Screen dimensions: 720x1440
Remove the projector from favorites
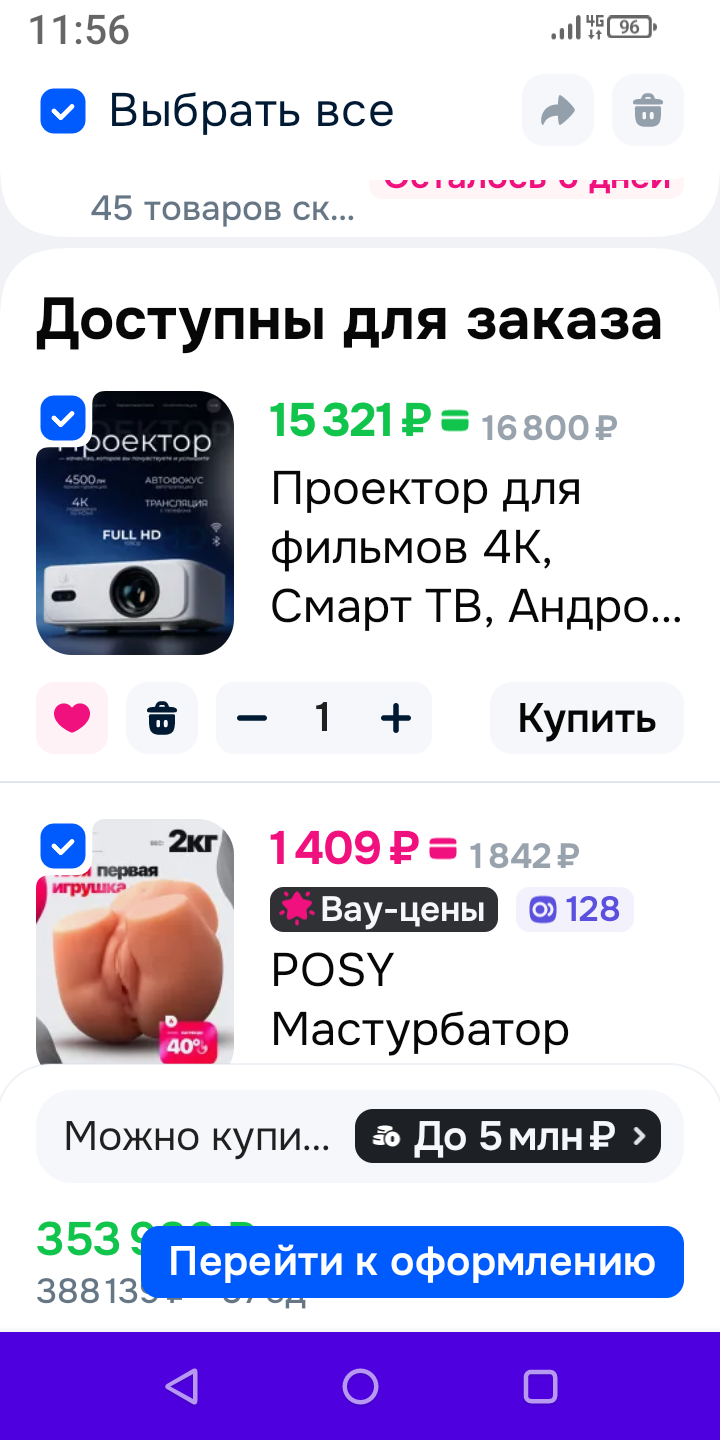point(72,717)
